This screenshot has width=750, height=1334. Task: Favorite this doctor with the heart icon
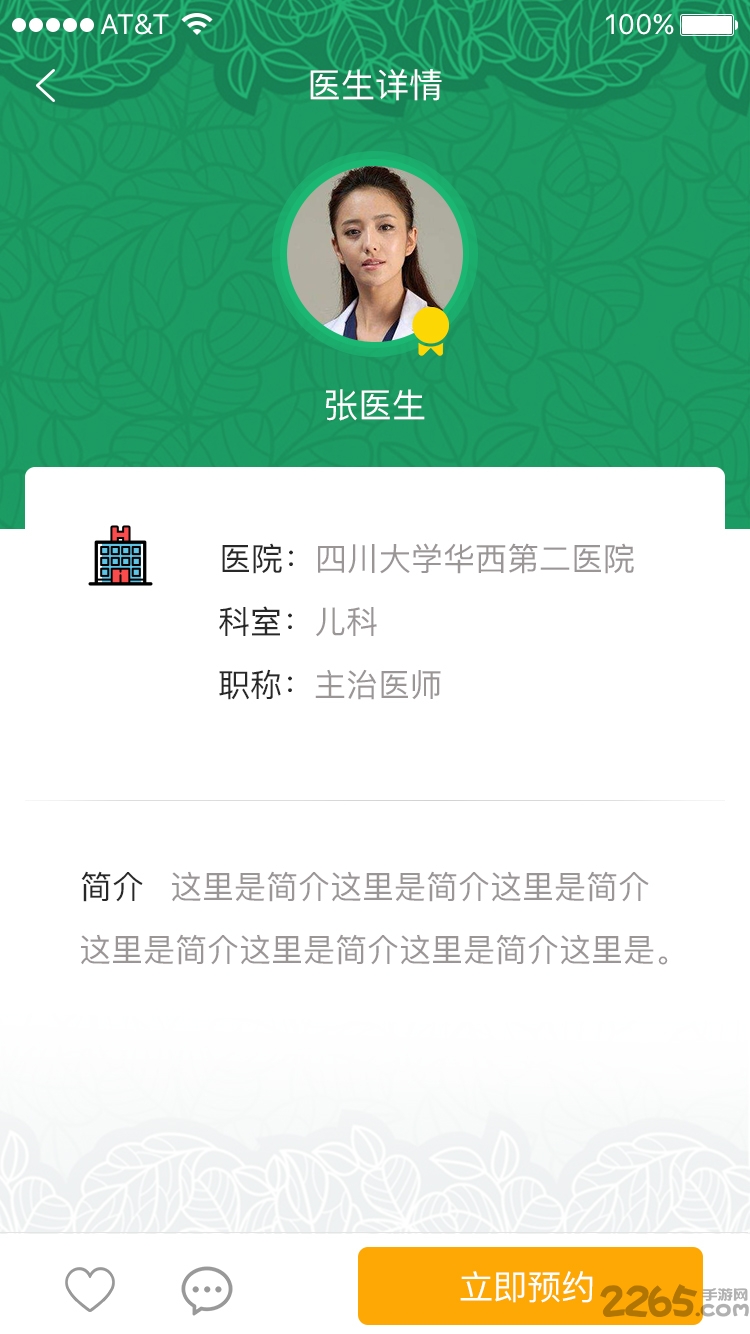click(90, 1289)
